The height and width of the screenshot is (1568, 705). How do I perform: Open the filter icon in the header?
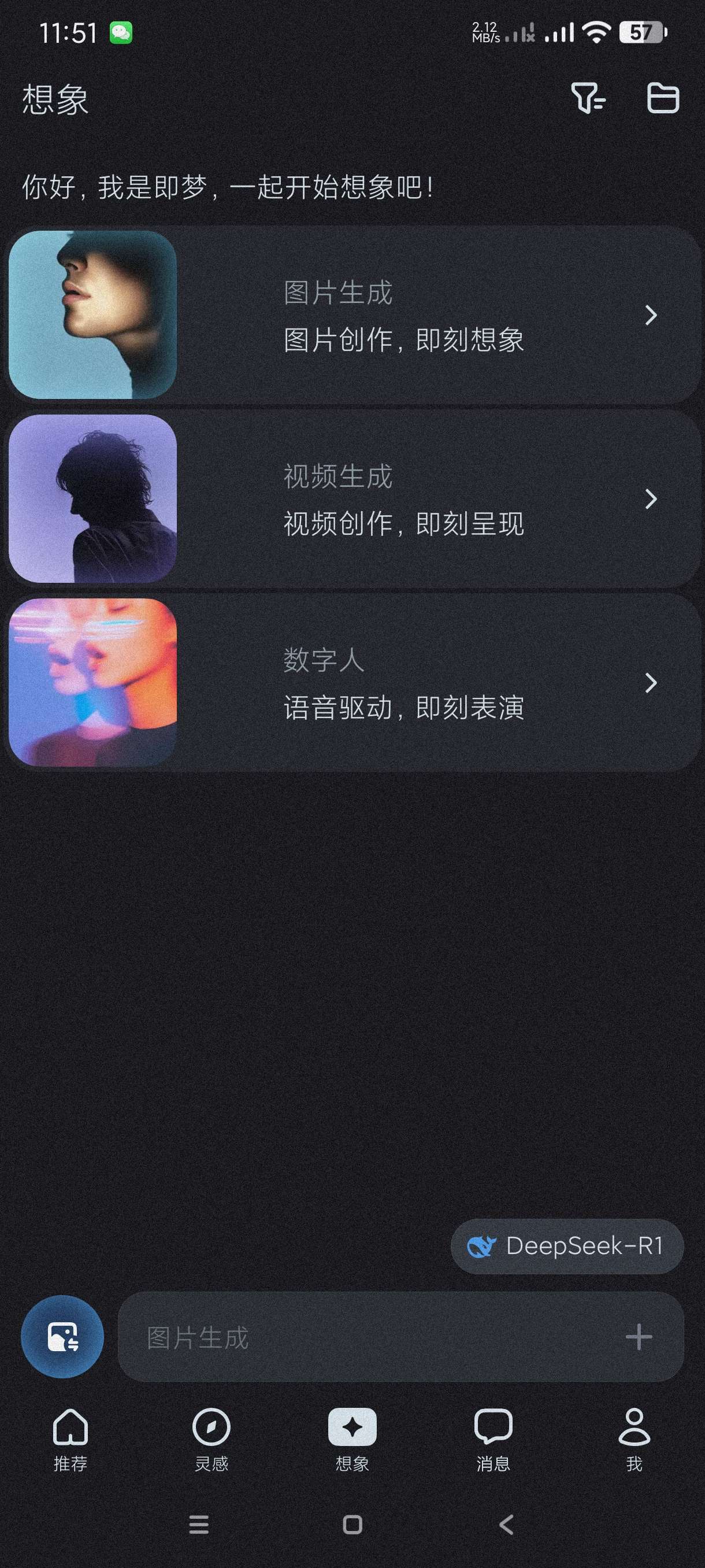(588, 98)
